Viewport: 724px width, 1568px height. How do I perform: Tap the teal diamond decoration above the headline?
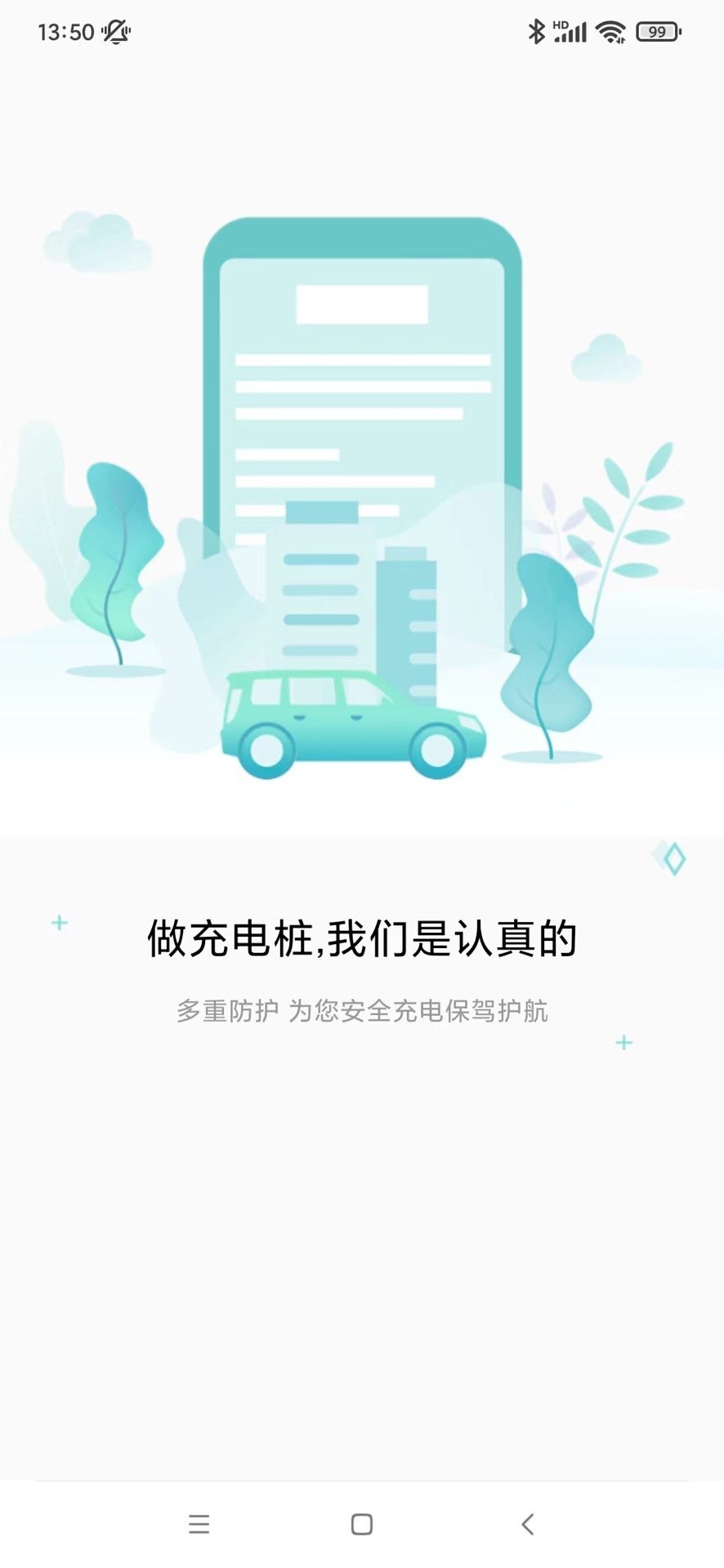coord(673,860)
